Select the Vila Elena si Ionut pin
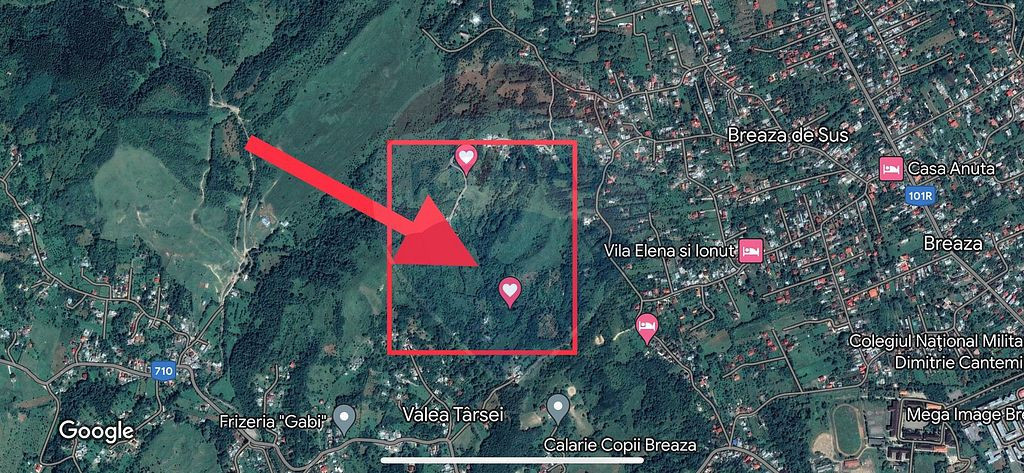This screenshot has width=1024, height=473. [x=751, y=250]
